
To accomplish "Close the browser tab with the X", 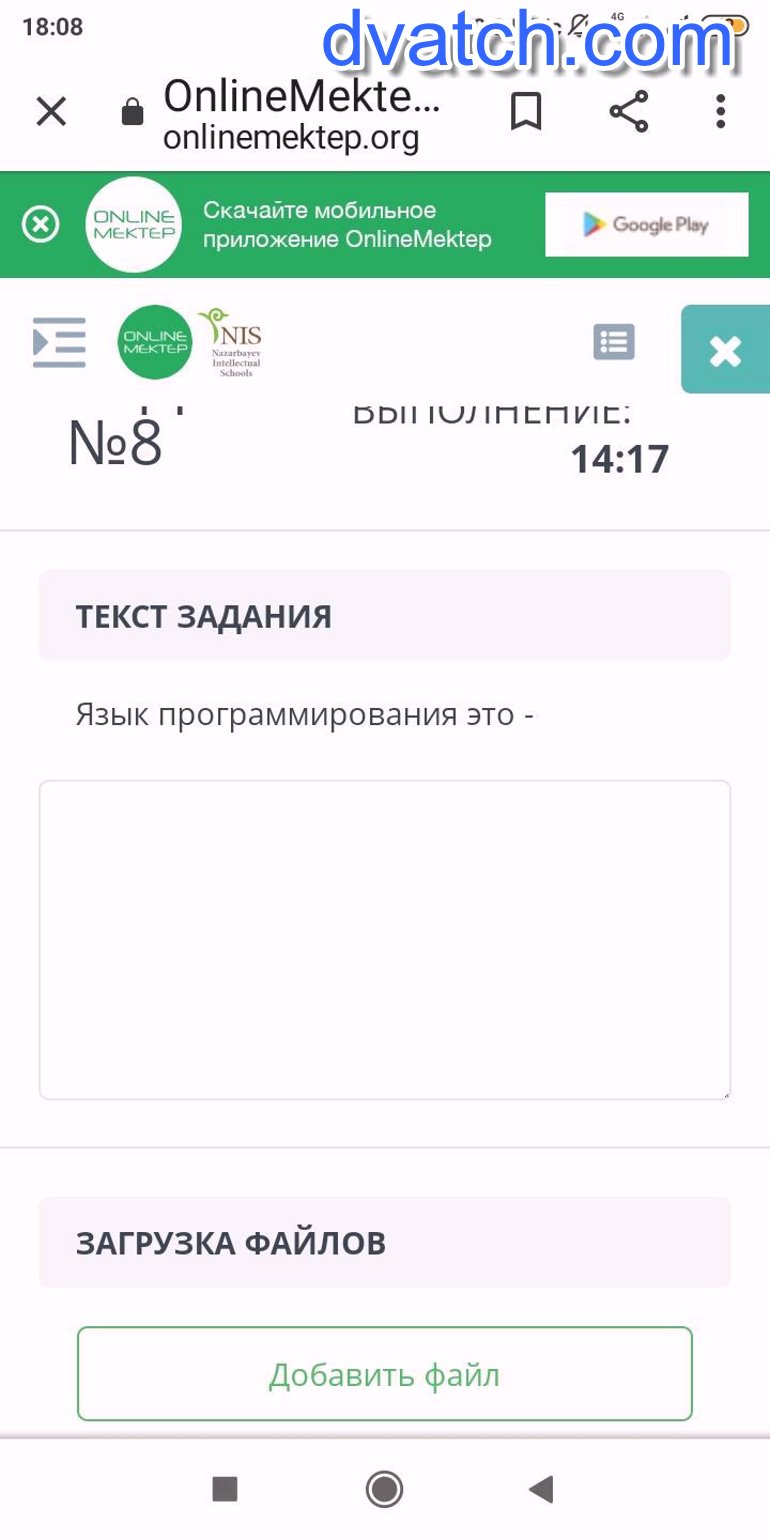I will 51,112.
